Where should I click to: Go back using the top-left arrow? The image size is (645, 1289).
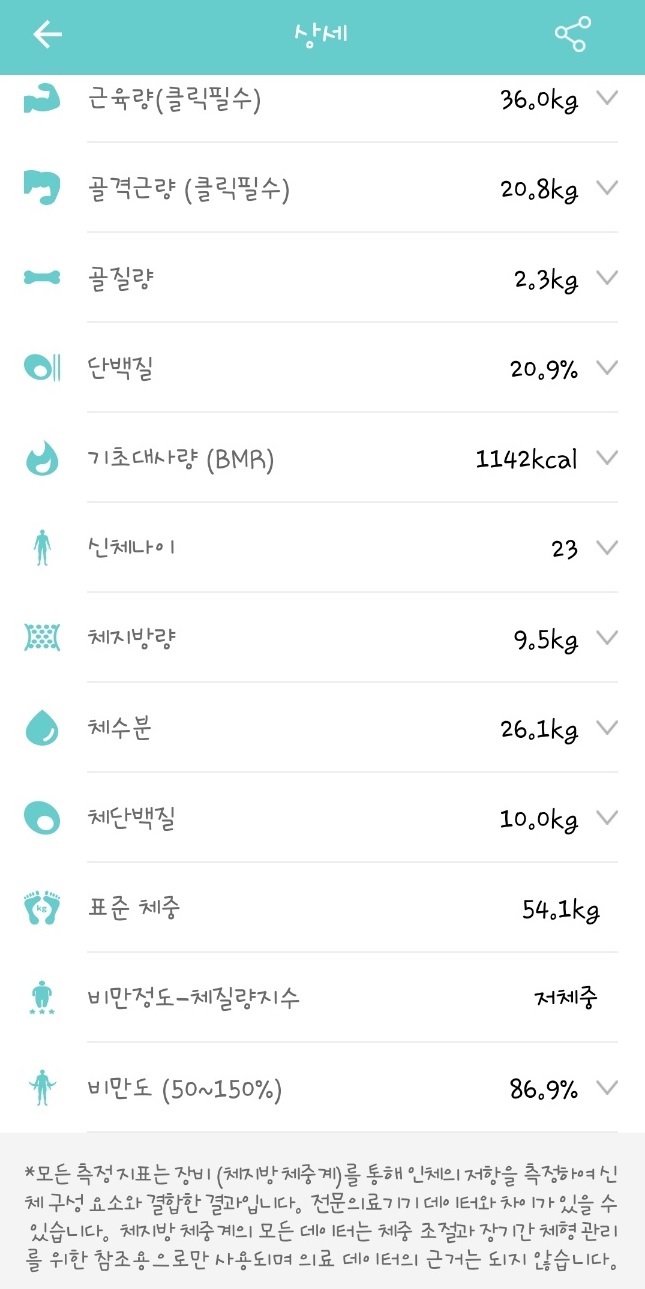point(47,34)
